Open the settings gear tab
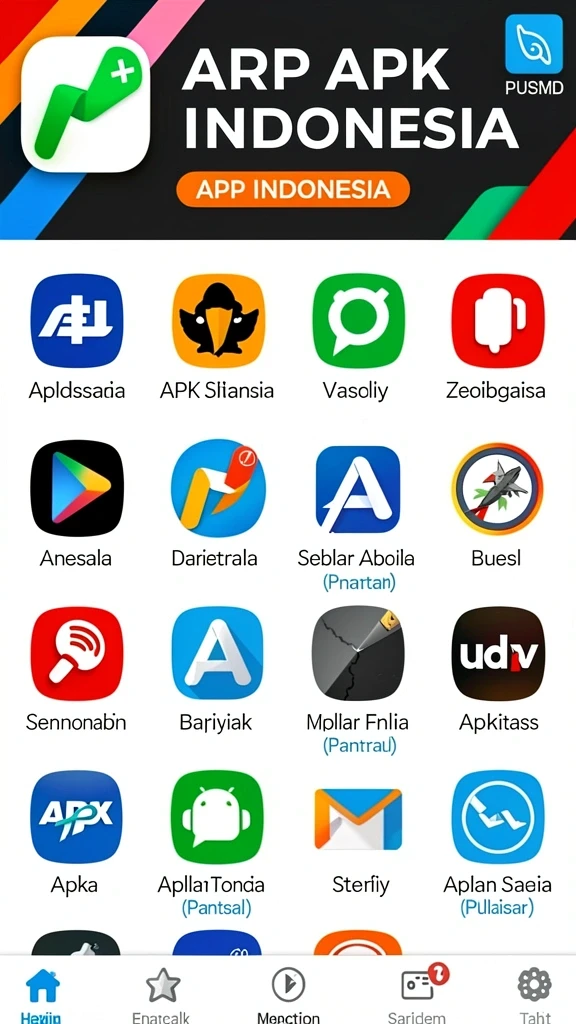This screenshot has width=576, height=1024. 534,995
